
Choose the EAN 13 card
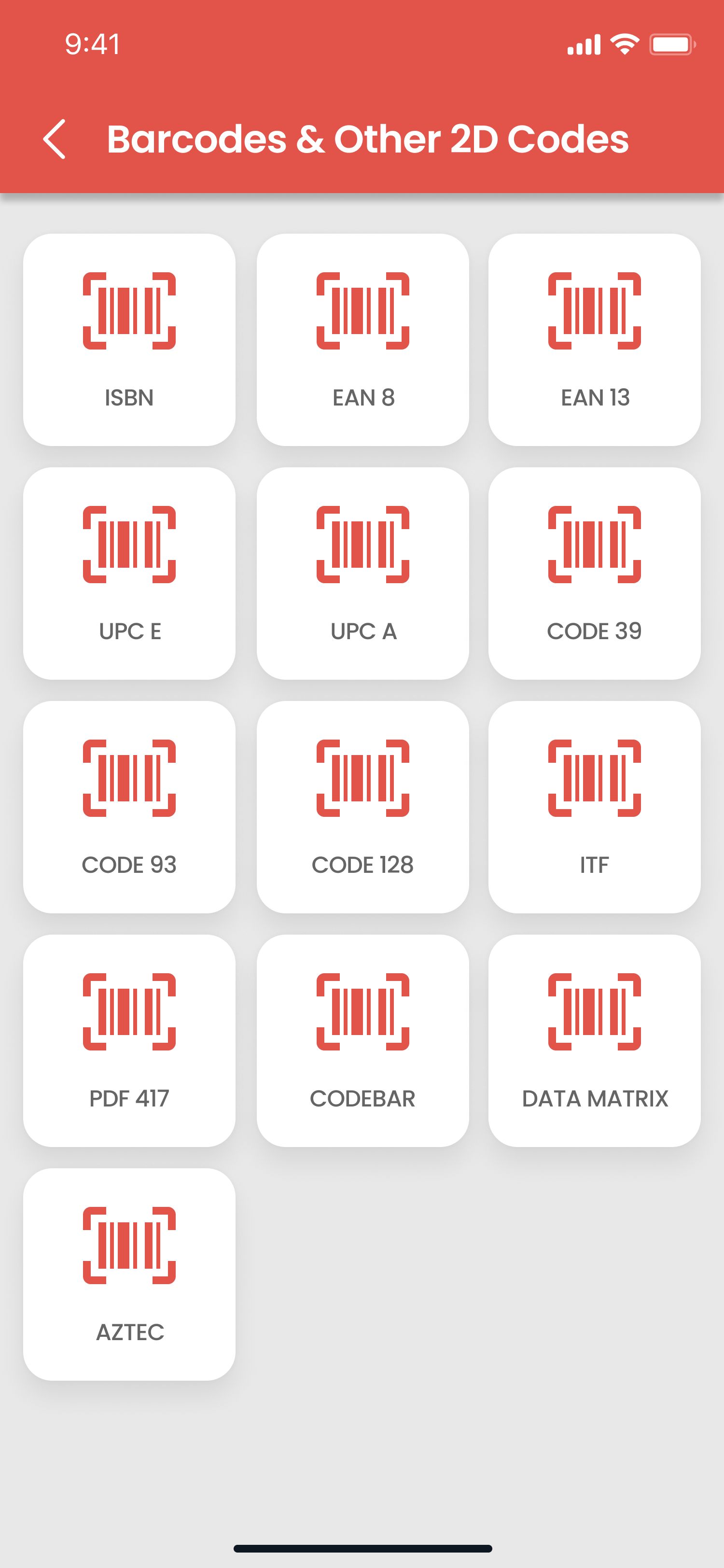coord(595,340)
